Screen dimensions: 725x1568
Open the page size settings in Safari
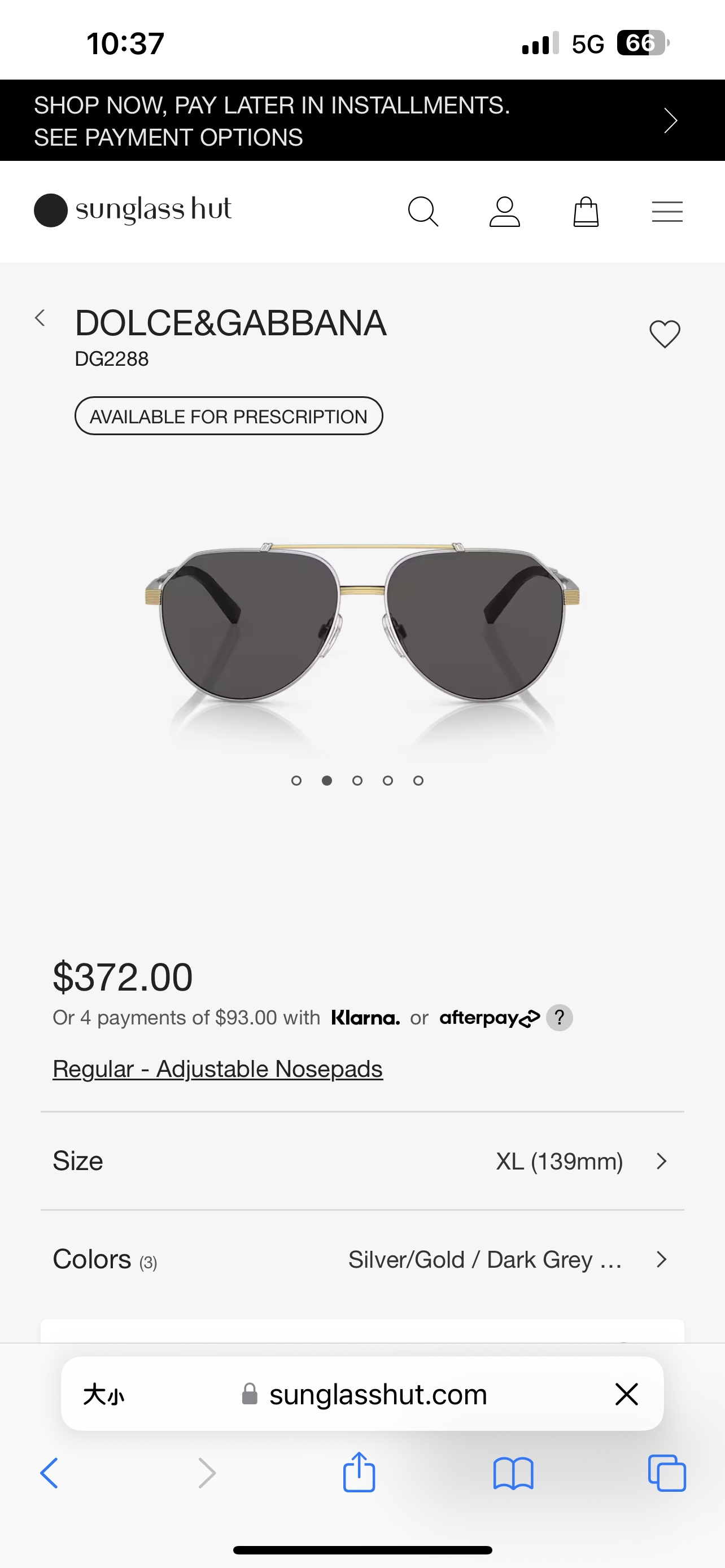103,1394
